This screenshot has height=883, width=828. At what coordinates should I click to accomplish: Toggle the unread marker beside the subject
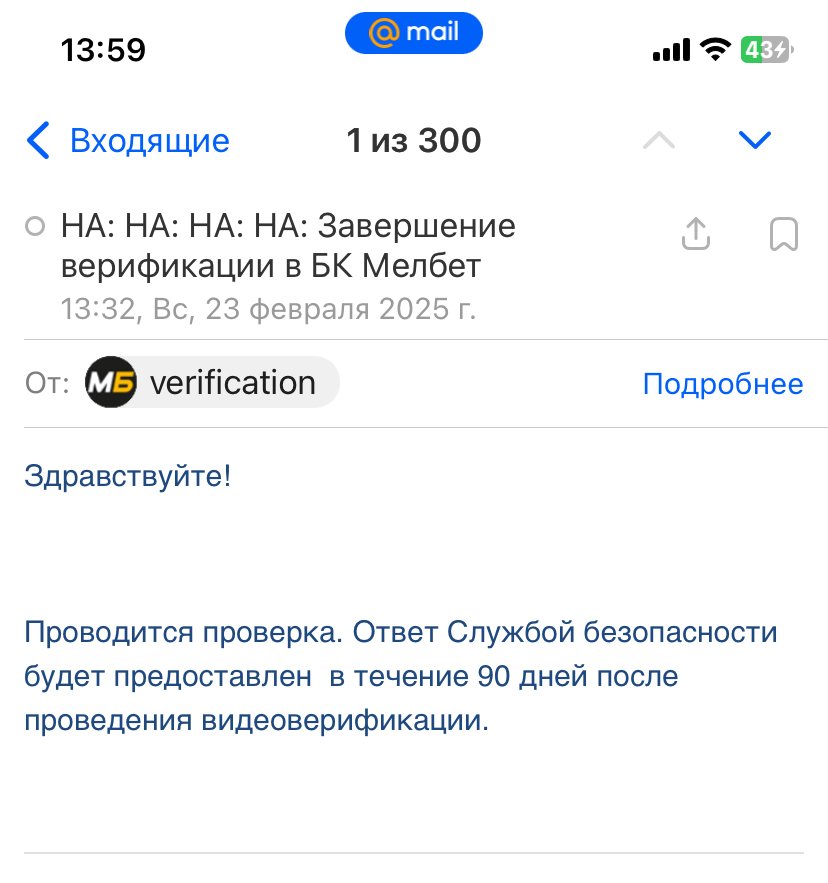coord(35,228)
